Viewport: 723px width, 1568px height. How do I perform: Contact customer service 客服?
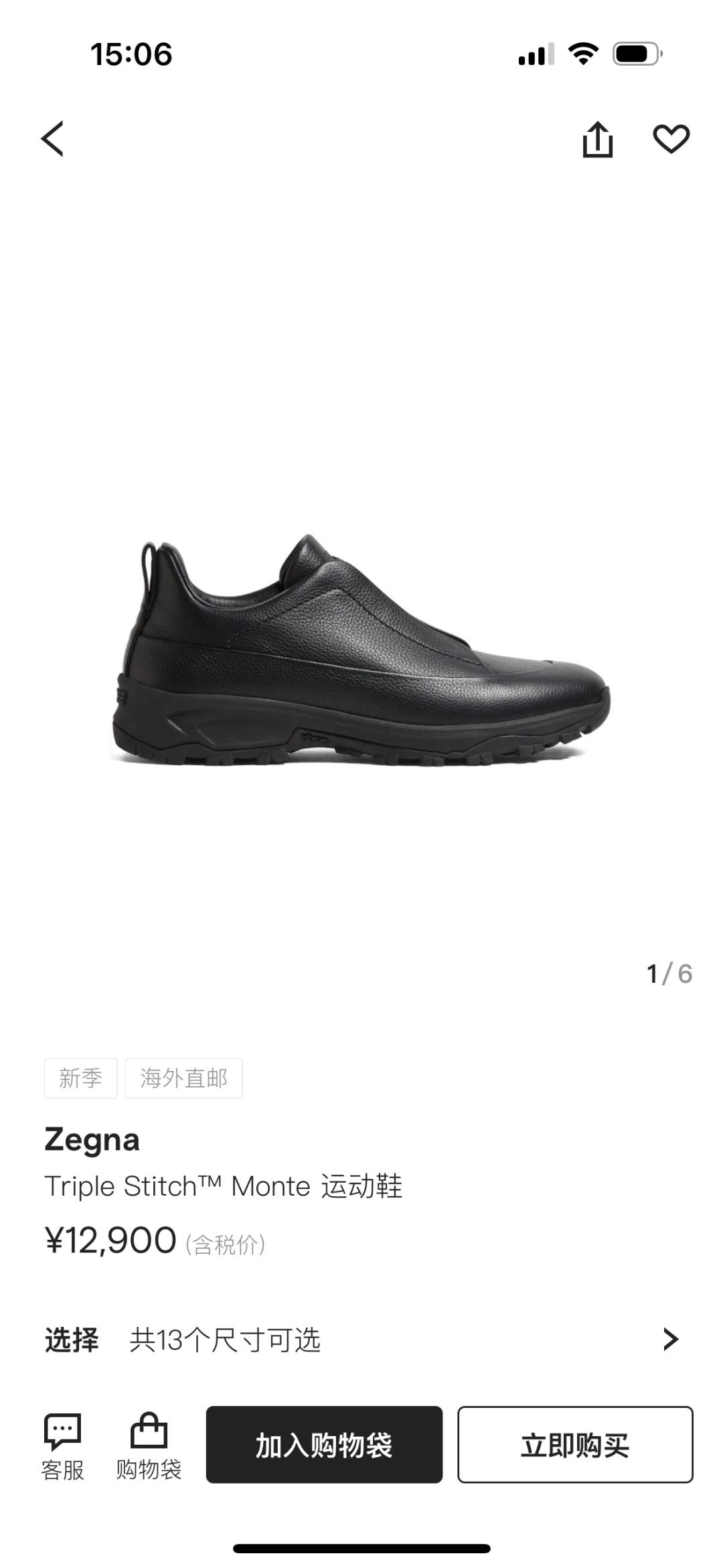(62, 1447)
